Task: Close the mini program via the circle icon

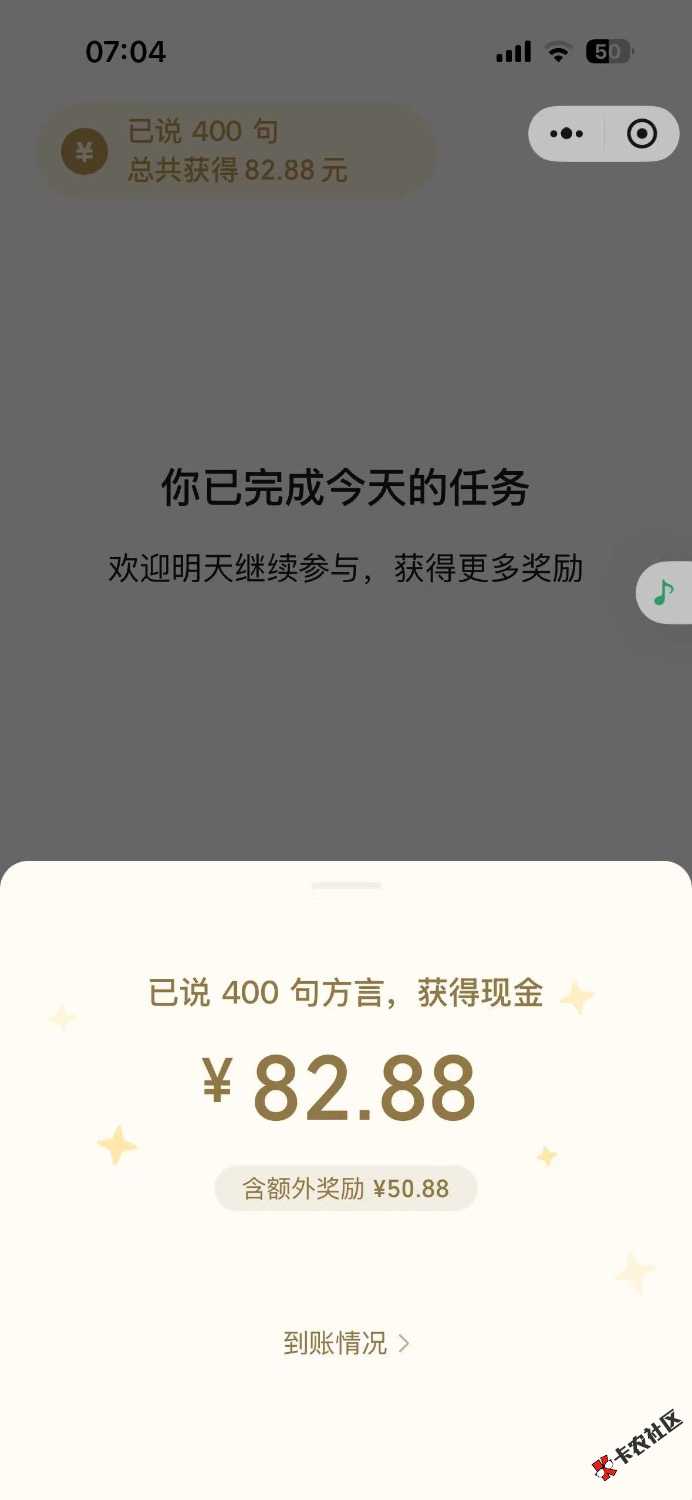Action: tap(642, 134)
